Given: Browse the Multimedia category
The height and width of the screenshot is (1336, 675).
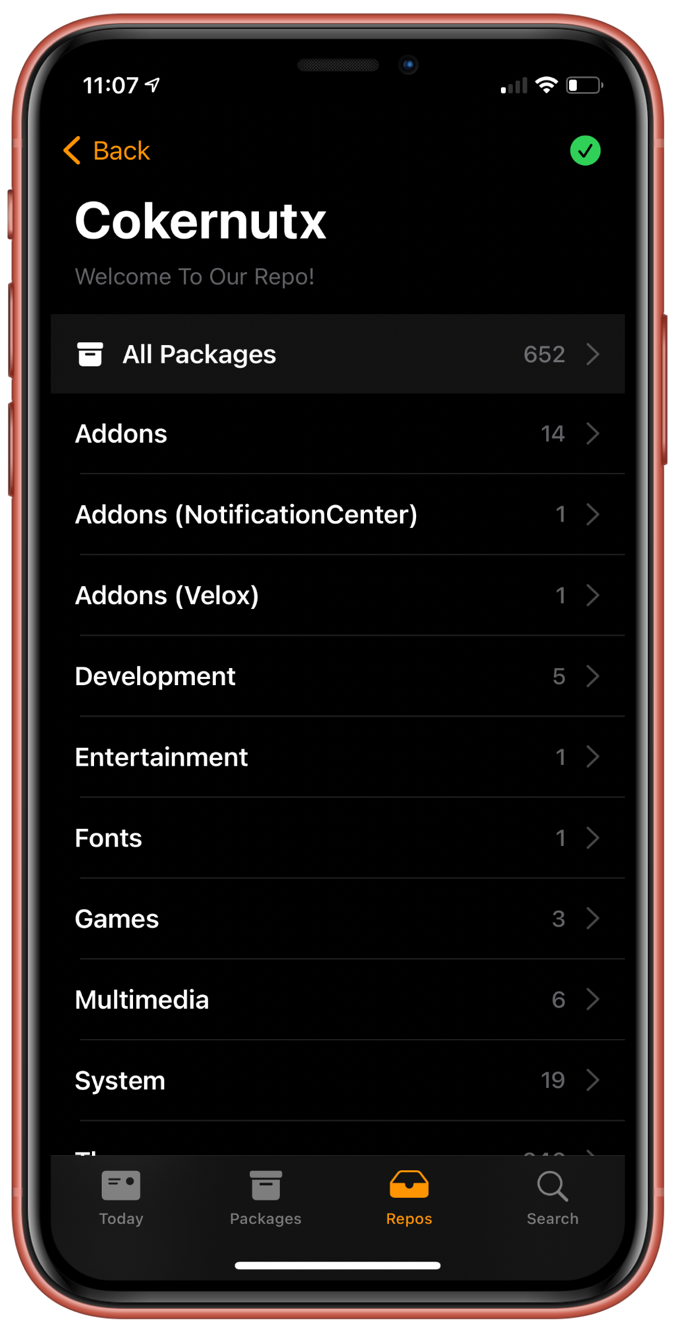Looking at the screenshot, I should tap(338, 1001).
